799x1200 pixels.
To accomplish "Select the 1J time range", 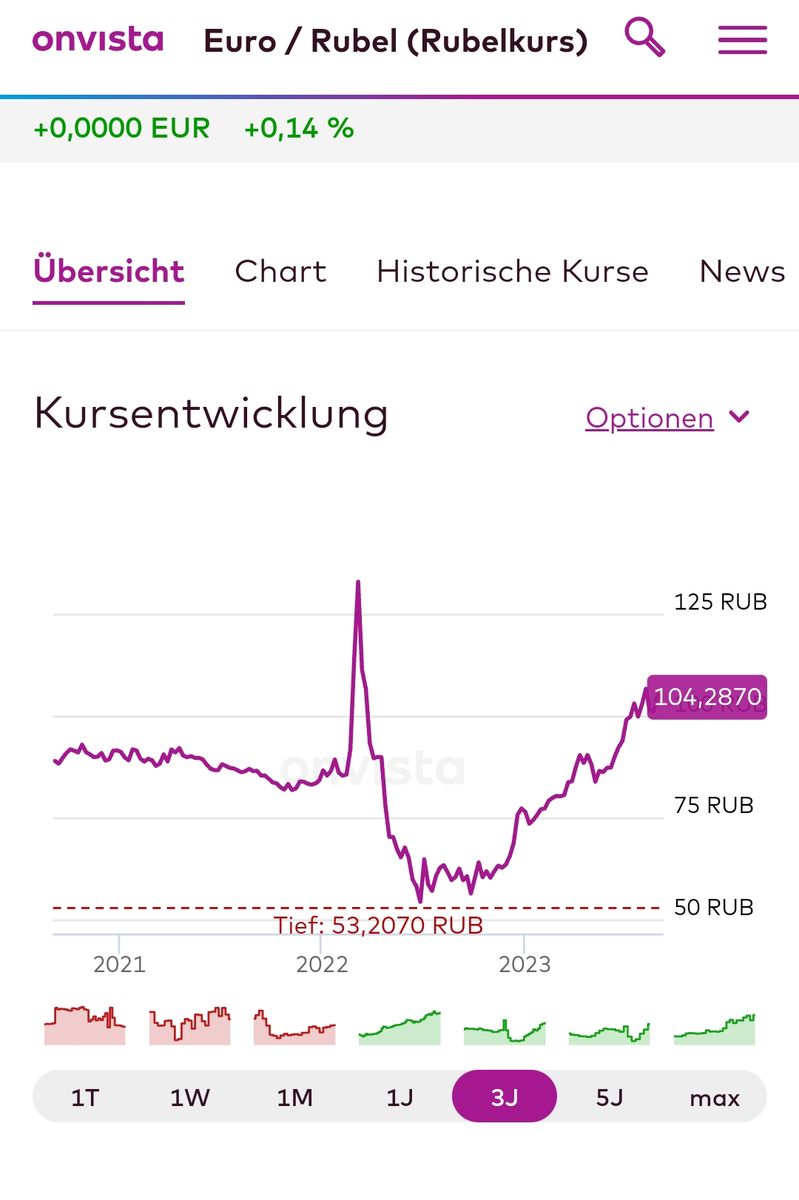I will [400, 1097].
